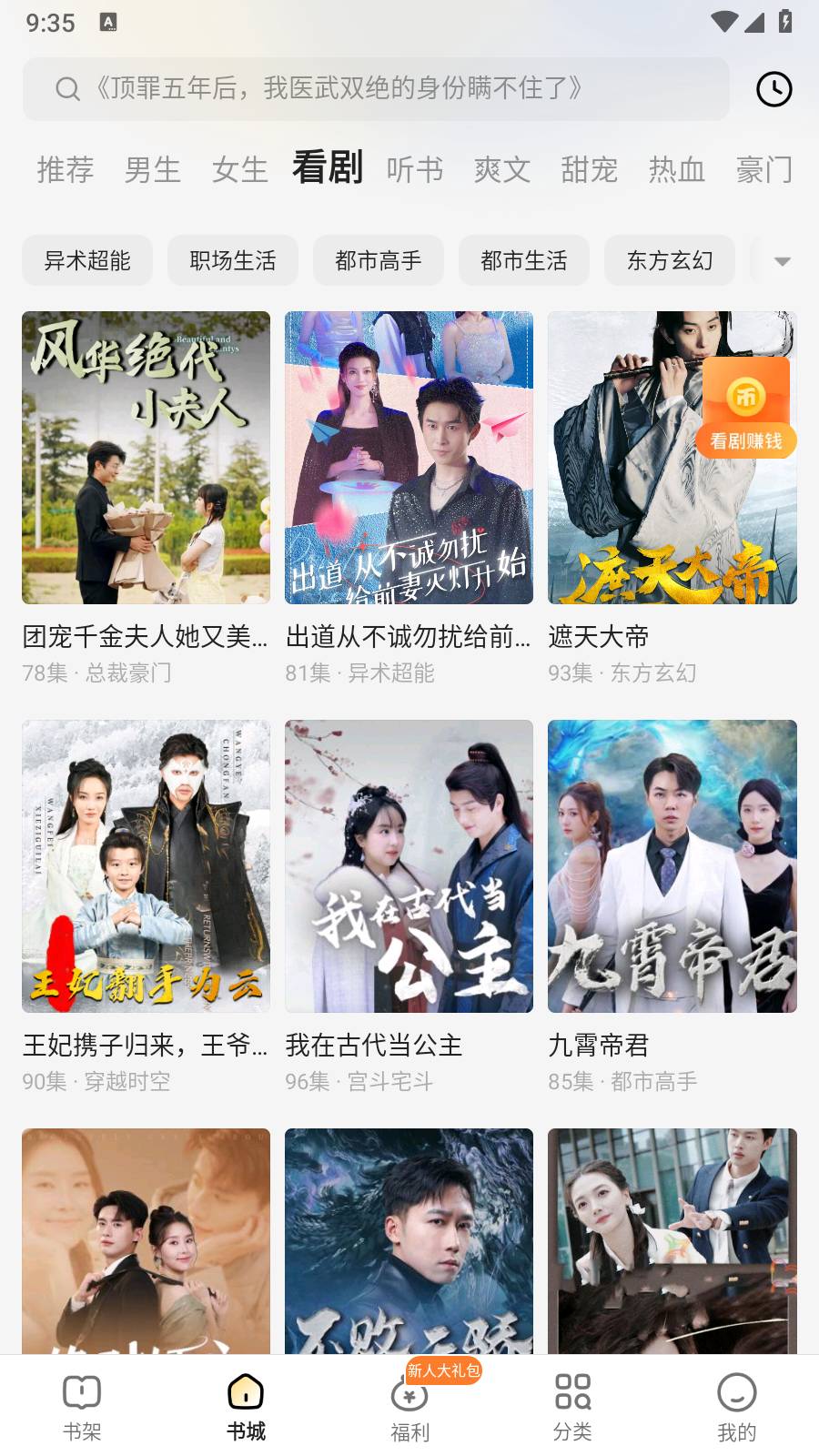
Task: Open search history via the clock icon
Action: click(x=774, y=89)
